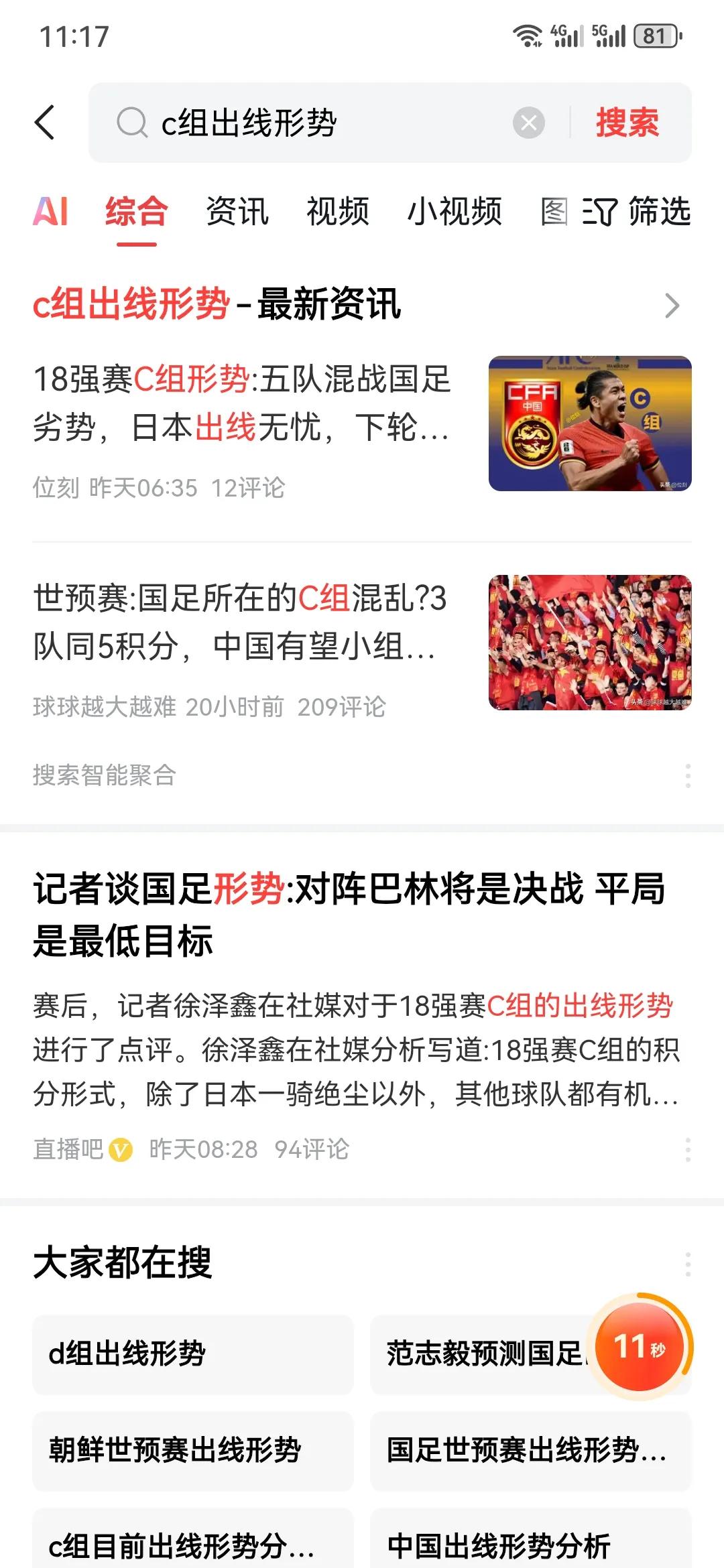Image resolution: width=724 pixels, height=1568 pixels.
Task: Search the suggestion 朝鲜世预赛出线形势
Action: click(x=192, y=1451)
